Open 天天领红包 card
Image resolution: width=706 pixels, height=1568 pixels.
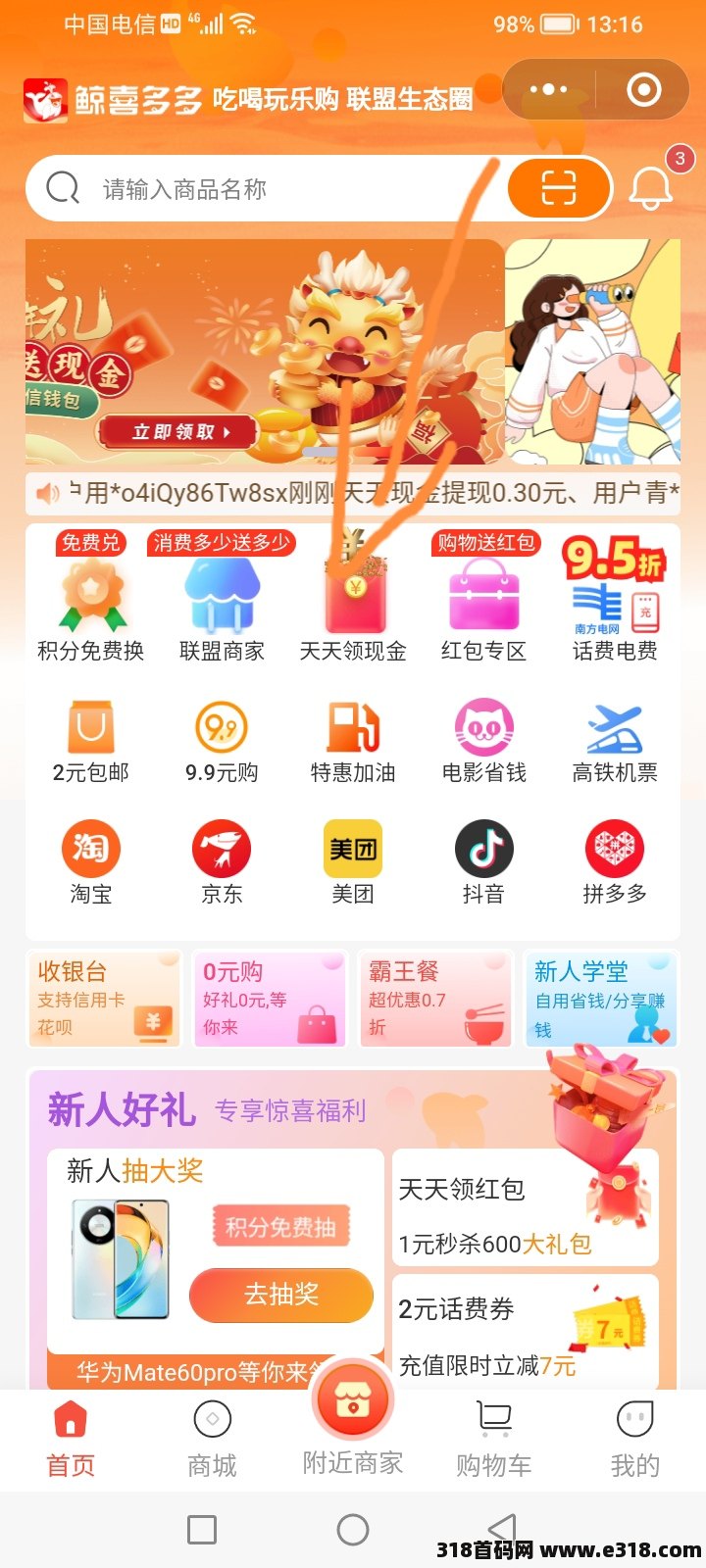pos(526,1207)
